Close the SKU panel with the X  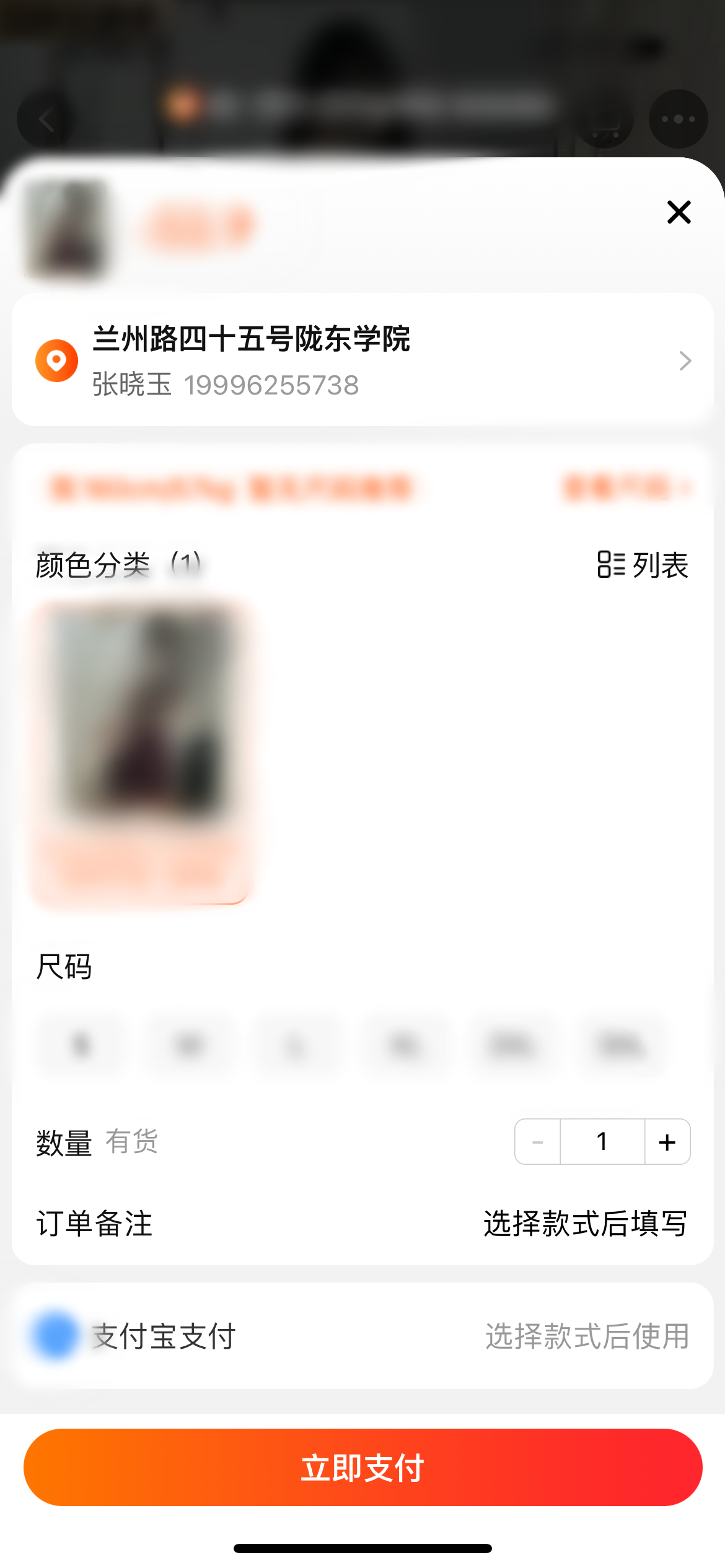679,212
